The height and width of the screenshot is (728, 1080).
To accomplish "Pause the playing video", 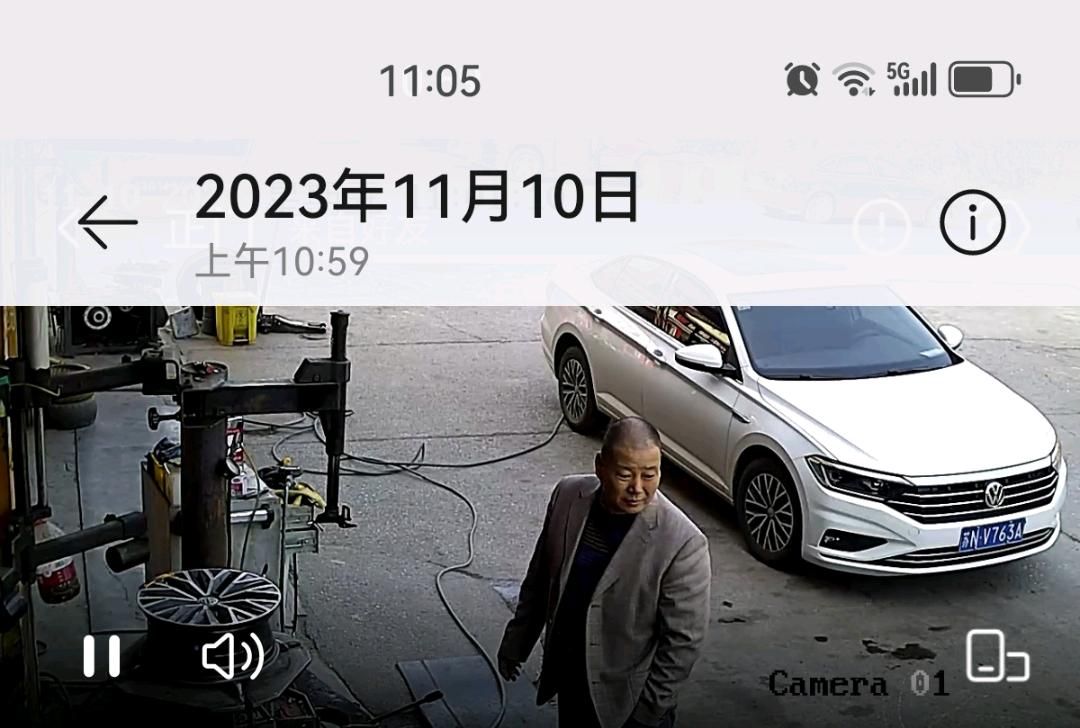I will [x=101, y=656].
